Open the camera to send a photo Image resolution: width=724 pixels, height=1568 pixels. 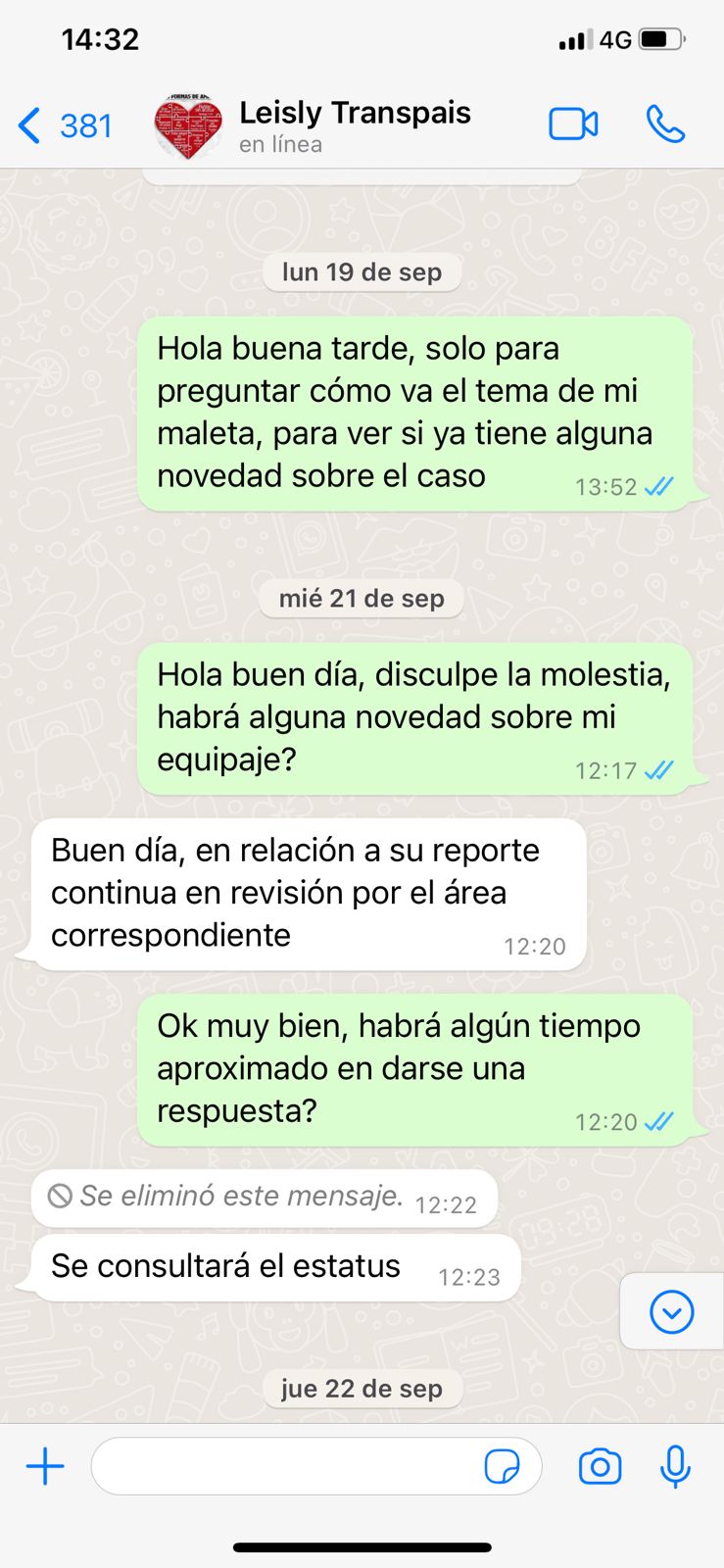[x=600, y=1467]
